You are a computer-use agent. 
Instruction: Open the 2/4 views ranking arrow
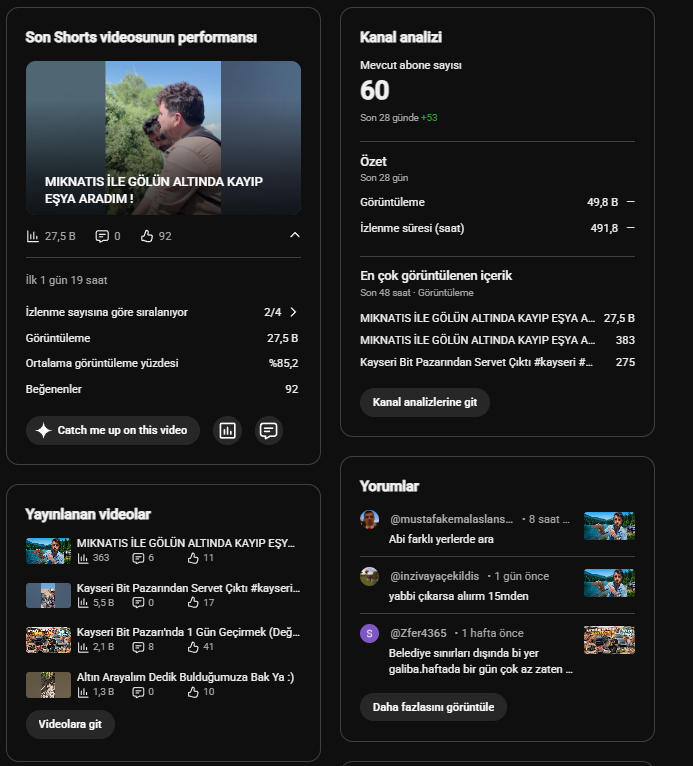[293, 312]
